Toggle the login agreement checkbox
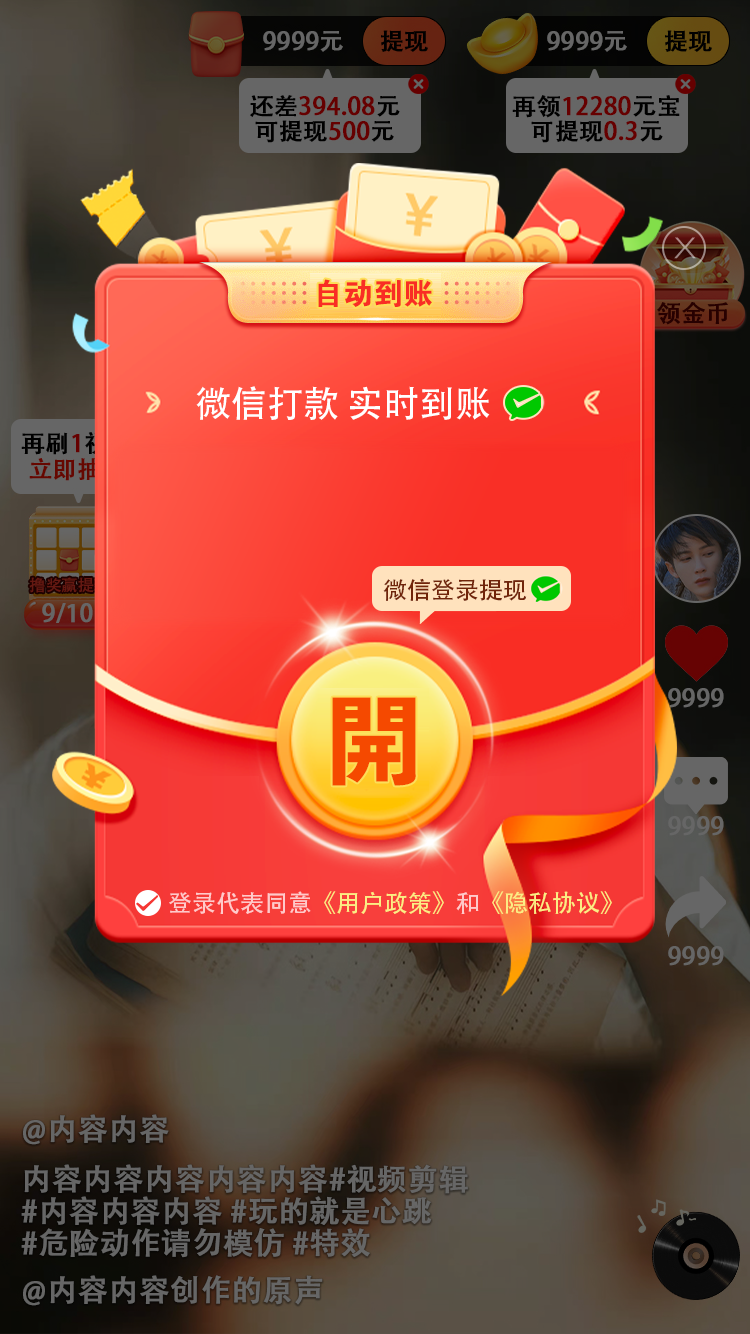This screenshot has height=1334, width=750. tap(148, 903)
